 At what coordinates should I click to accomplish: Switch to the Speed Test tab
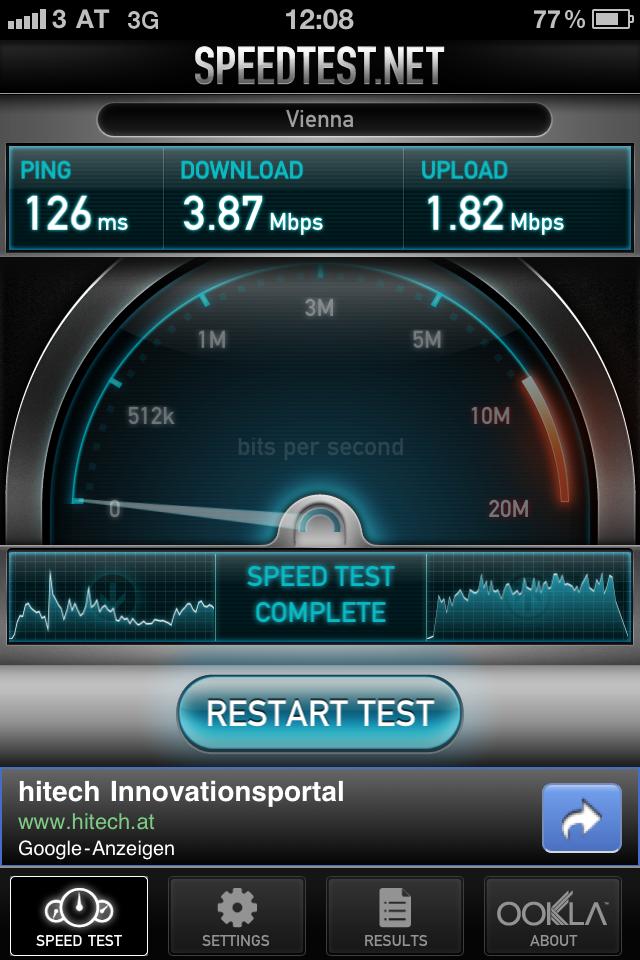79,915
